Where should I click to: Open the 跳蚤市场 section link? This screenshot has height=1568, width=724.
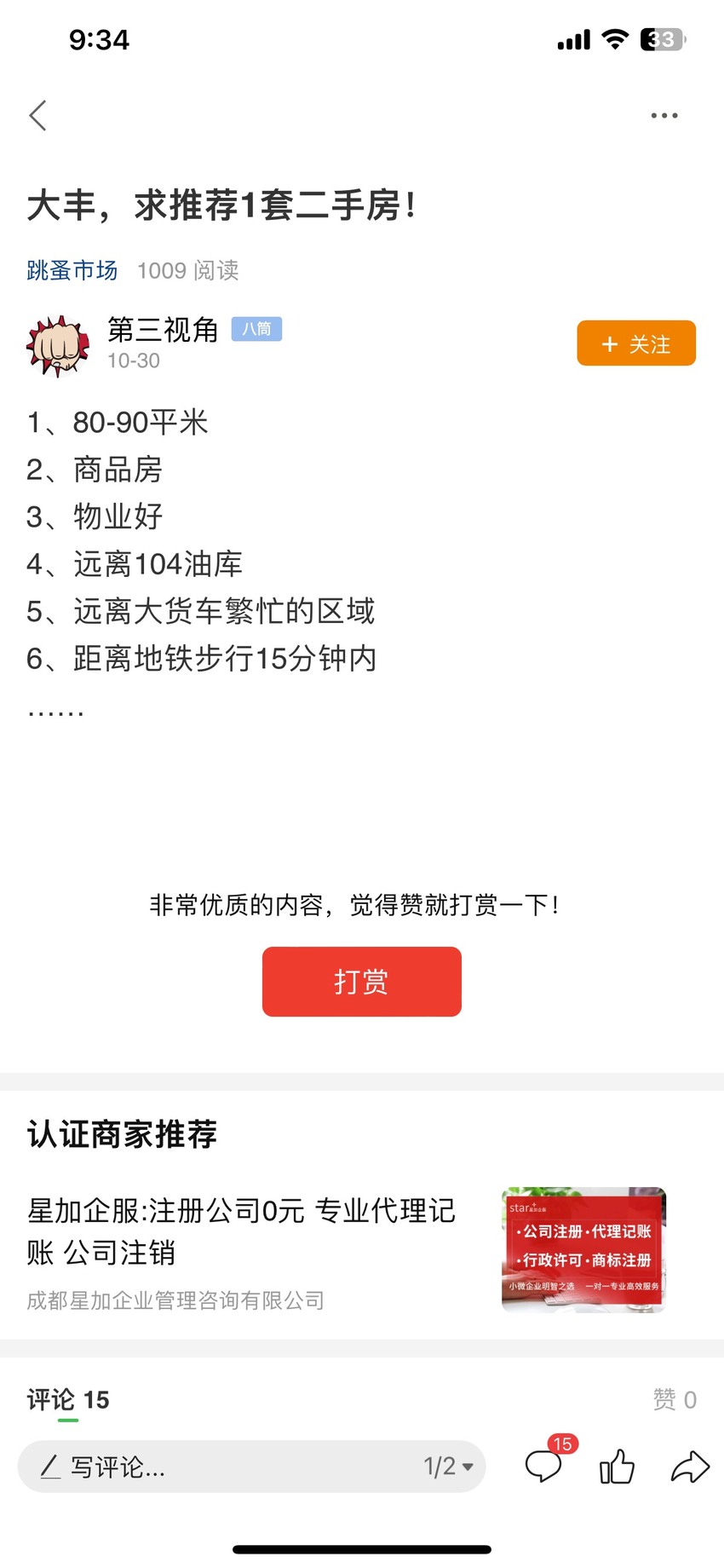[x=72, y=270]
